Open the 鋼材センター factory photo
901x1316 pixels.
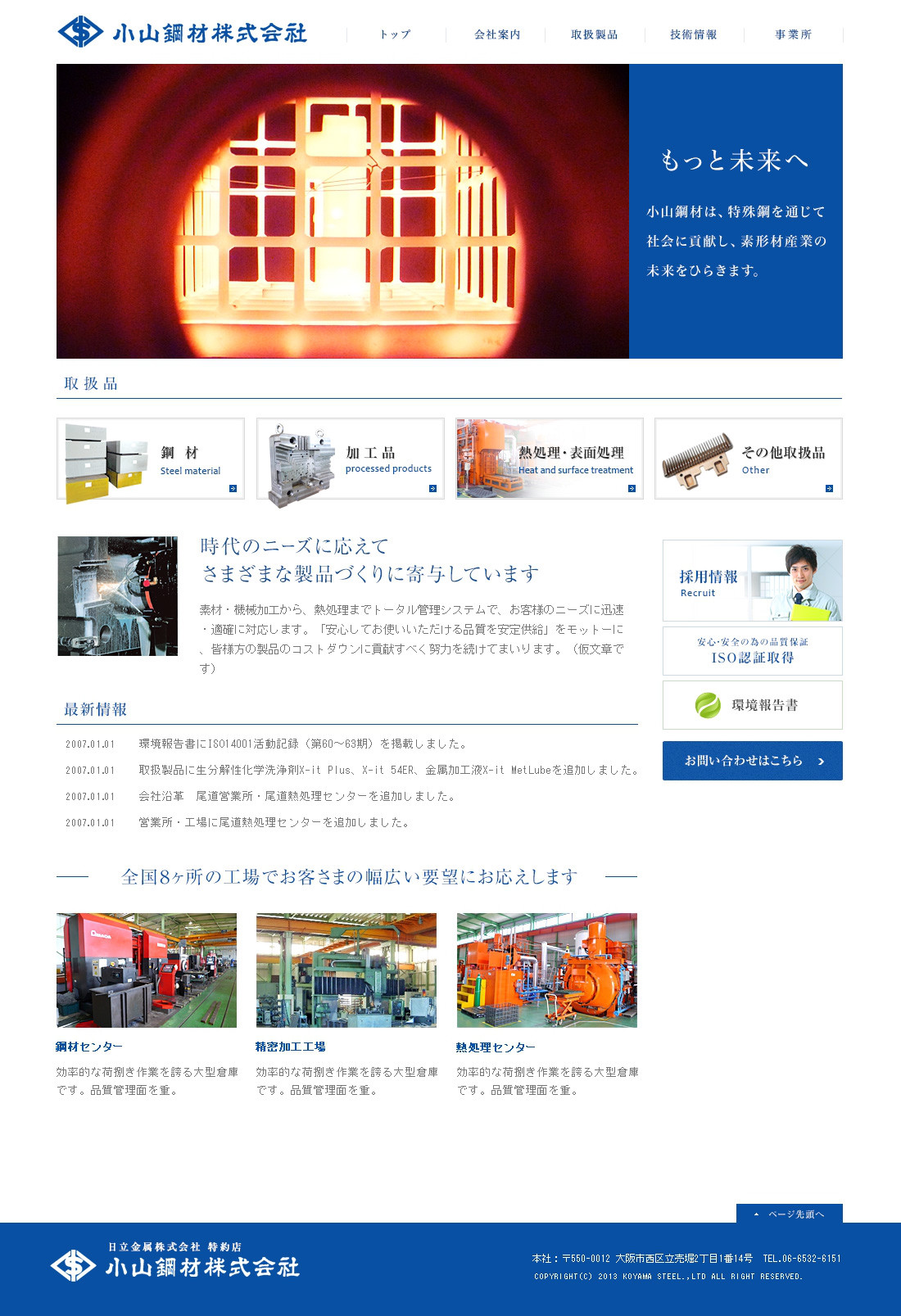tap(147, 970)
